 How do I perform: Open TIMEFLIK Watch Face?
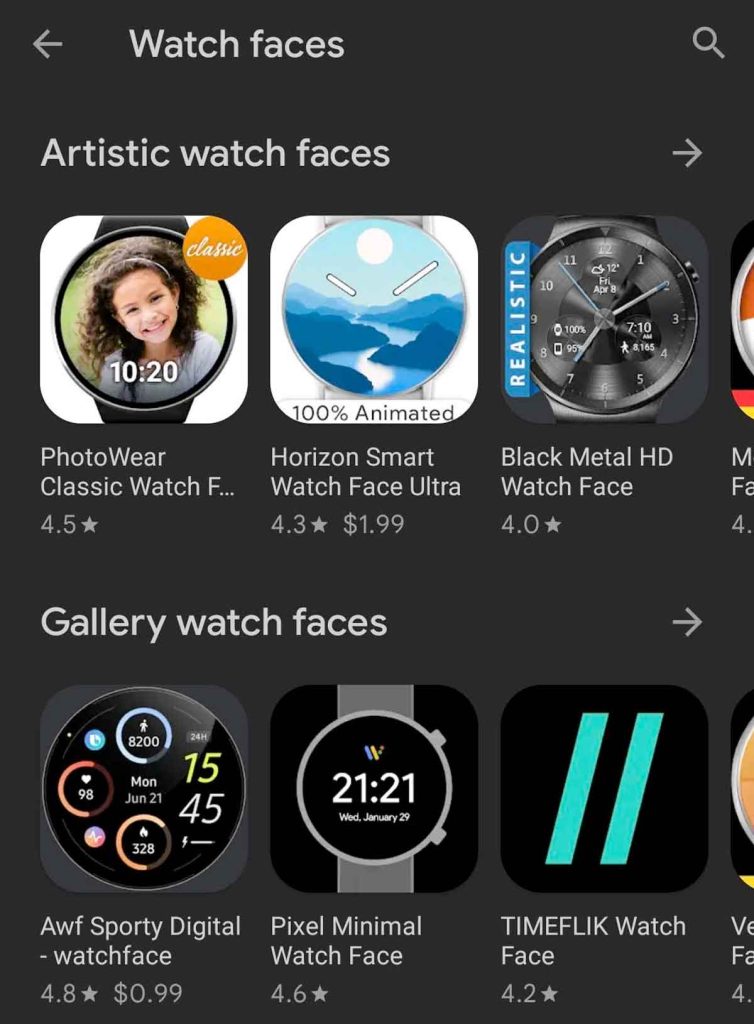[x=603, y=789]
